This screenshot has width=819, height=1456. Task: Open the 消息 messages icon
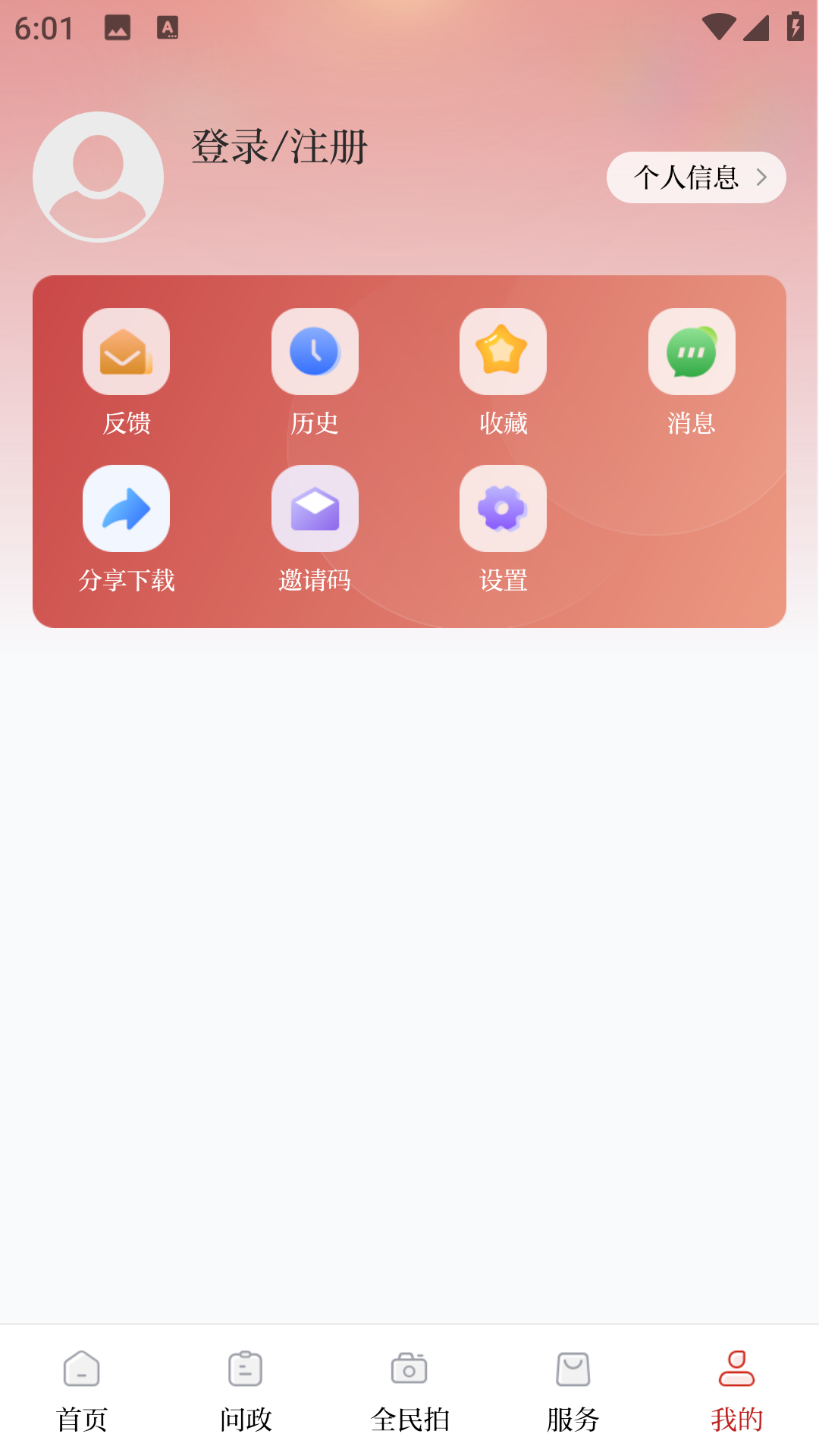(692, 351)
